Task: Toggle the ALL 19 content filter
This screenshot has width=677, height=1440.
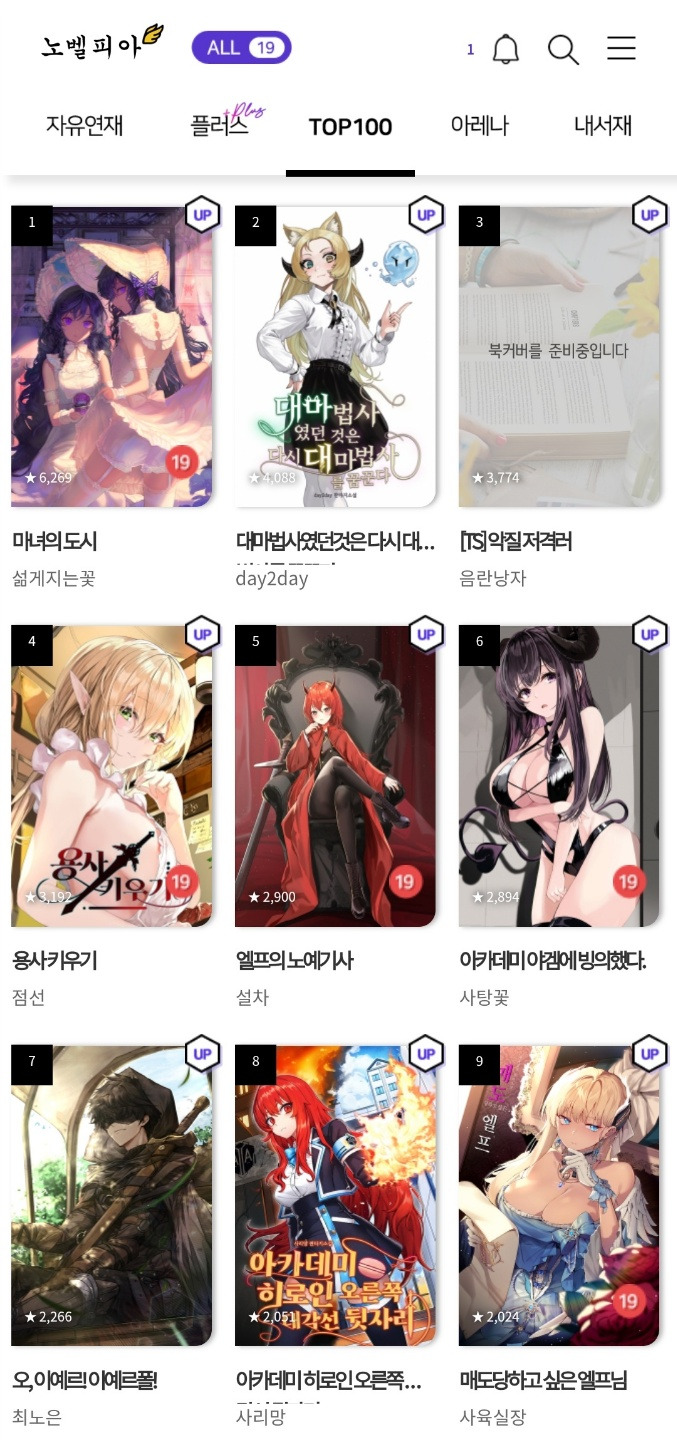Action: tap(241, 47)
